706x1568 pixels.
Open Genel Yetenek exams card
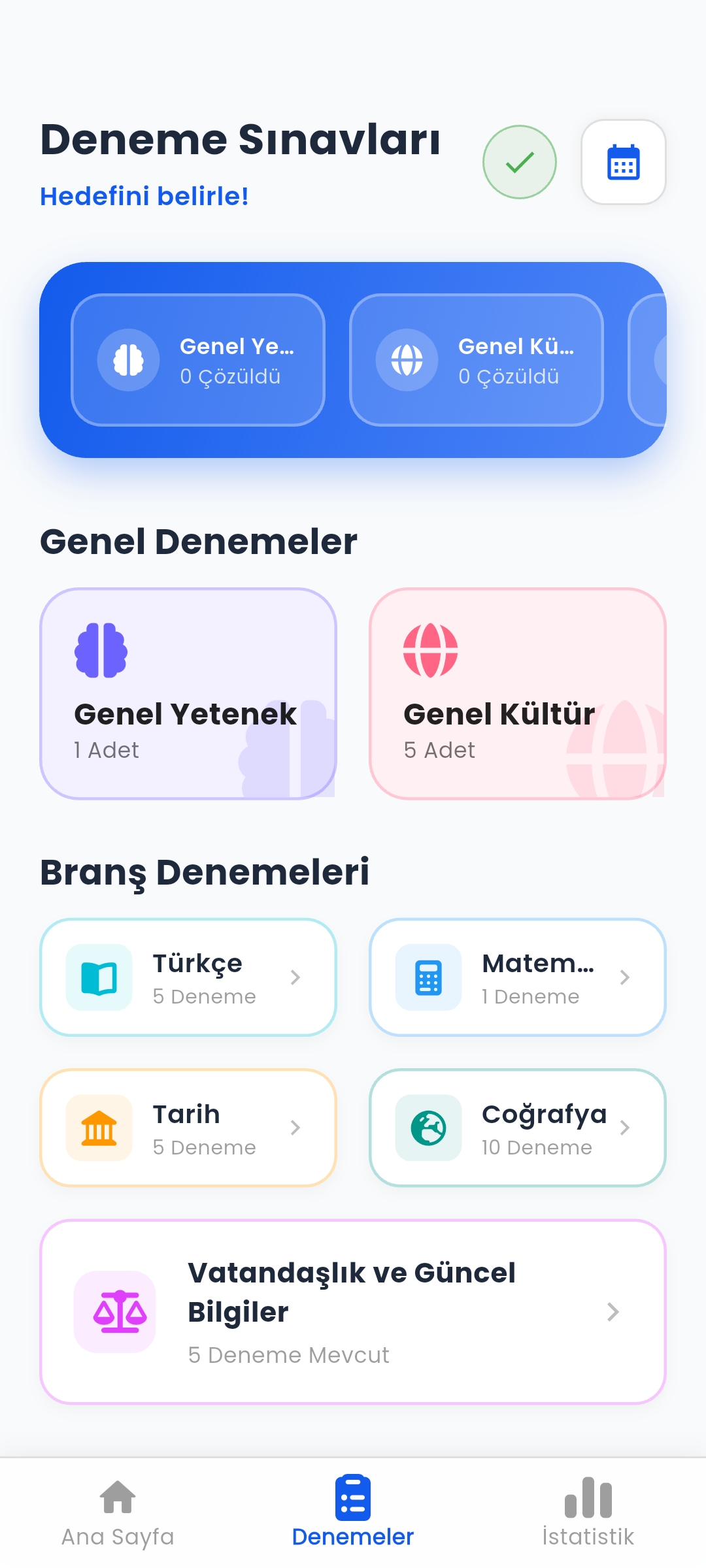pos(188,694)
